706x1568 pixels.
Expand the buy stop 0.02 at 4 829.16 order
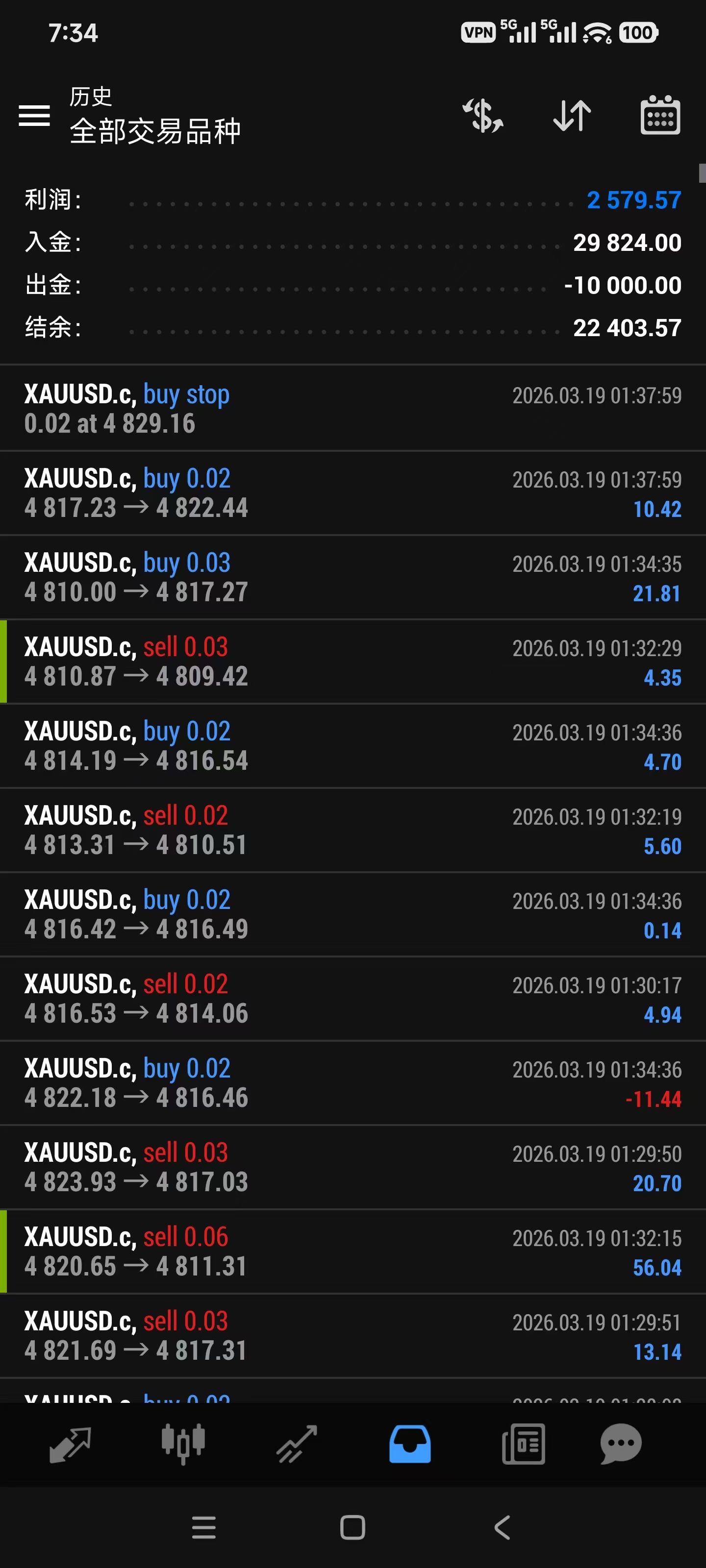[x=353, y=409]
